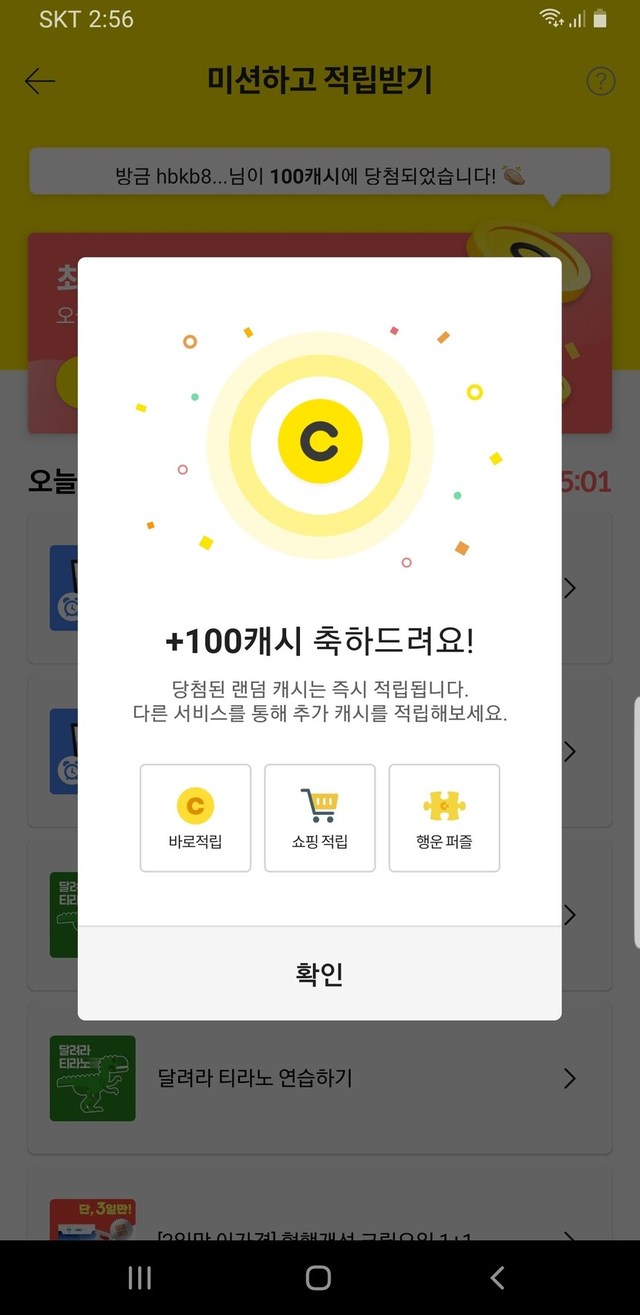Confirm the dialog with 확인
Viewport: 640px width, 1315px height.
pyautogui.click(x=320, y=973)
